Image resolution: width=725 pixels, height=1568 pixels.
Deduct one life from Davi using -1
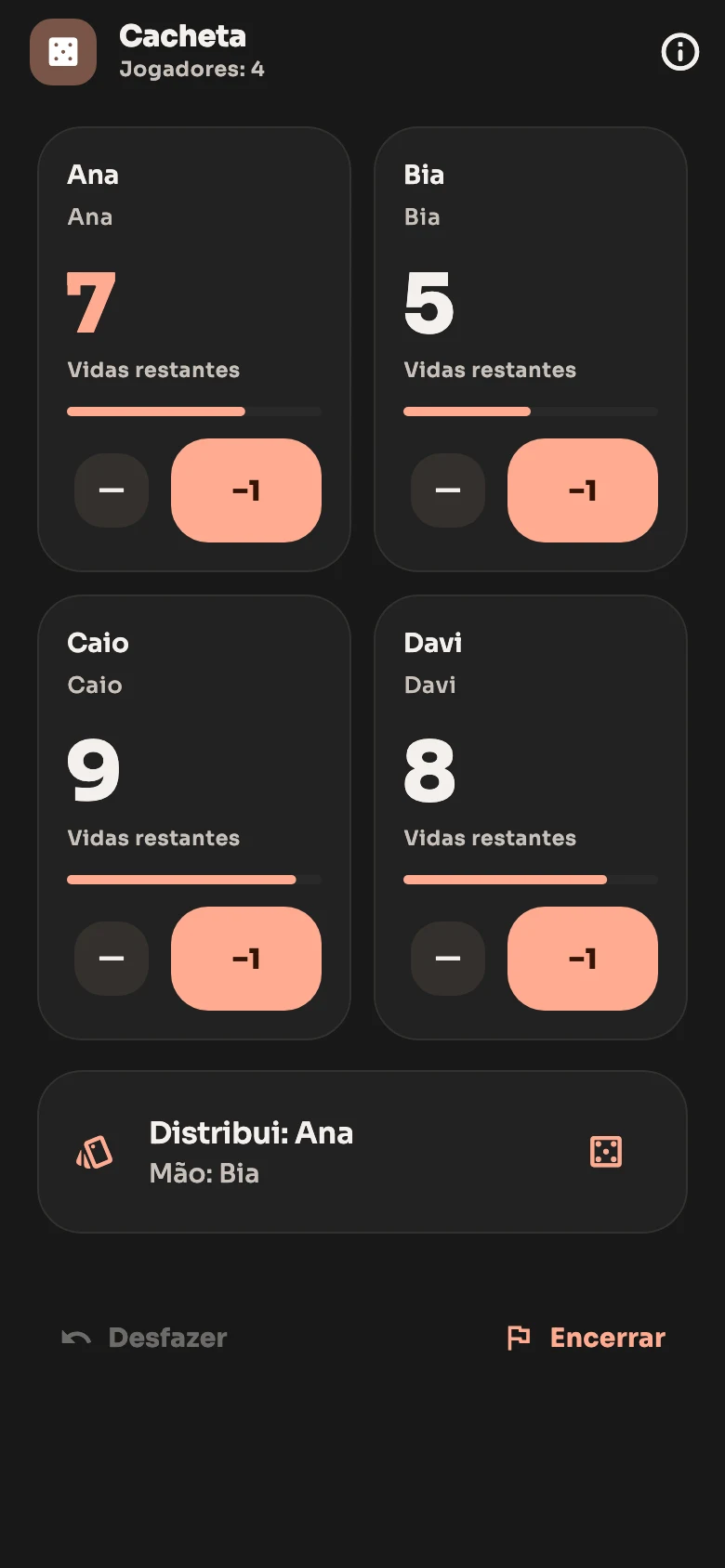coord(583,959)
